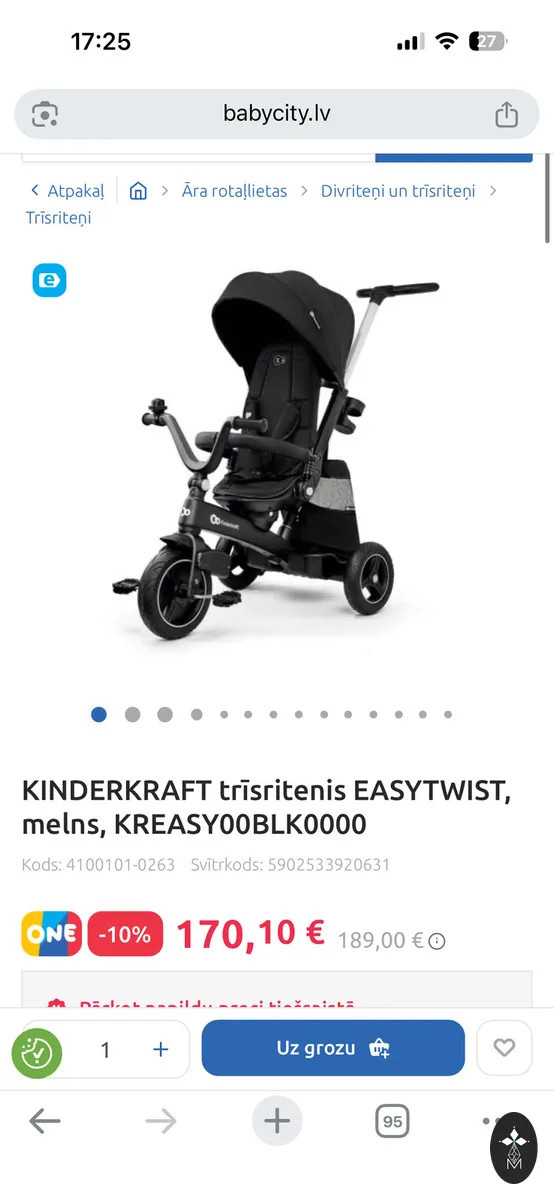Open the product image full view
This screenshot has width=554, height=1200.
click(277, 460)
